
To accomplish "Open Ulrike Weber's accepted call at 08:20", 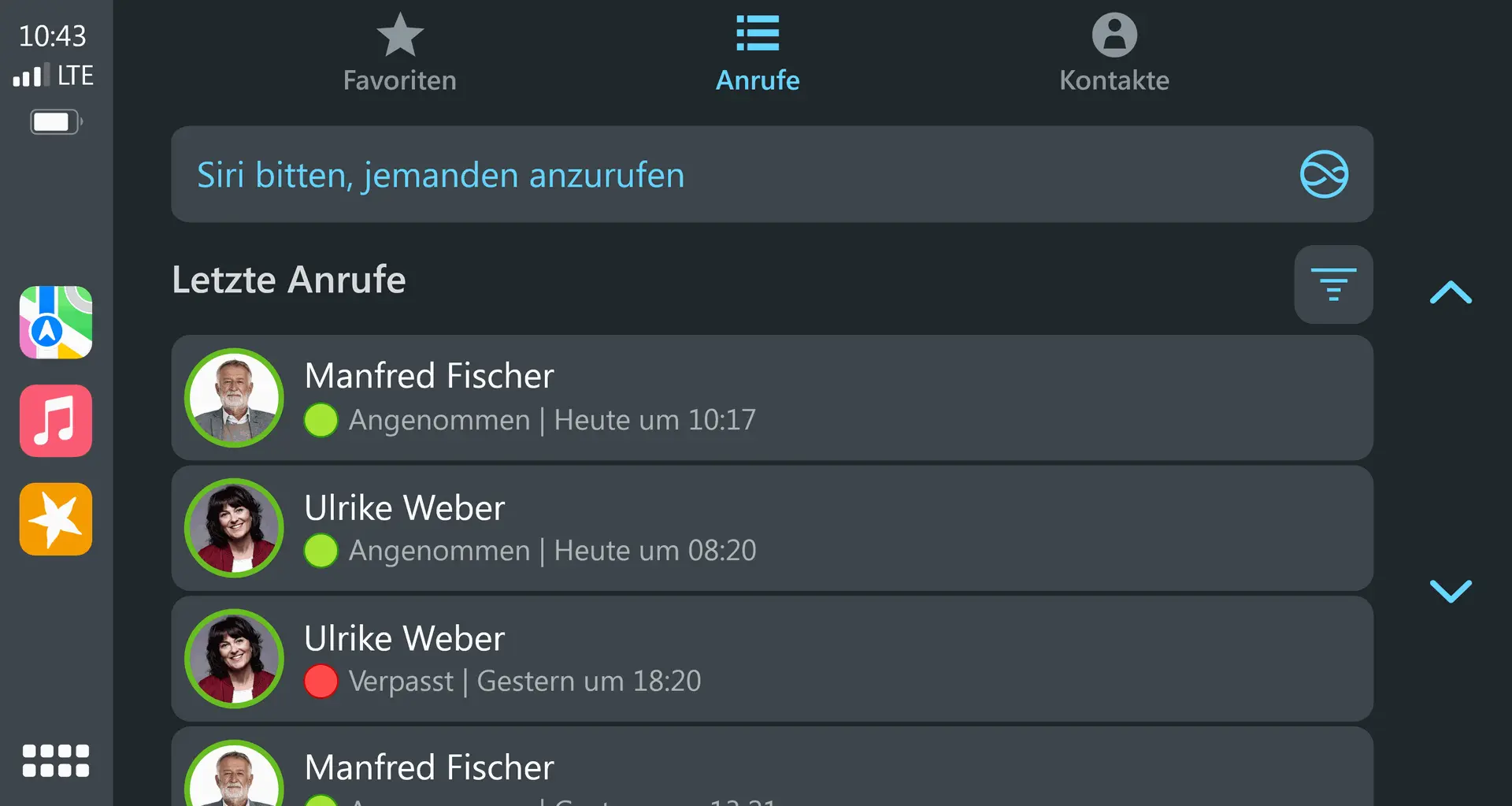I will 772,529.
